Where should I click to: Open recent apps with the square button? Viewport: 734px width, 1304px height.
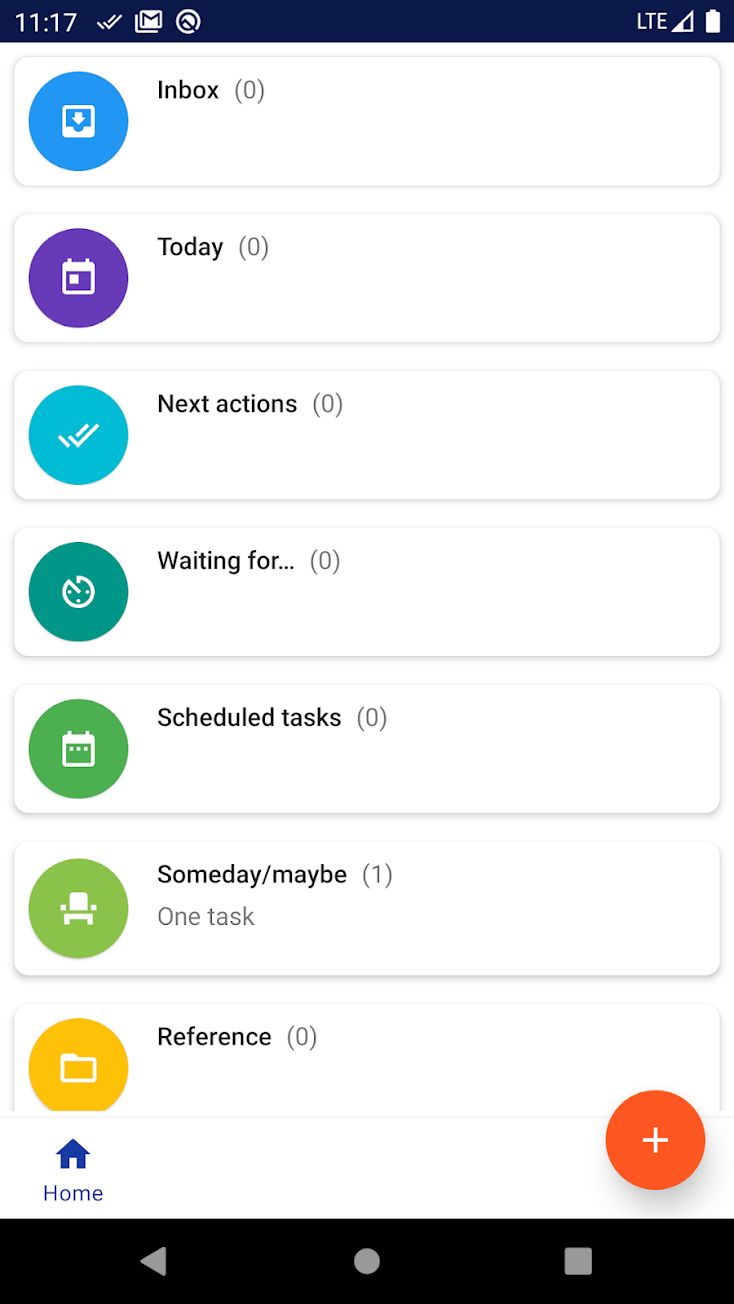click(x=577, y=1261)
